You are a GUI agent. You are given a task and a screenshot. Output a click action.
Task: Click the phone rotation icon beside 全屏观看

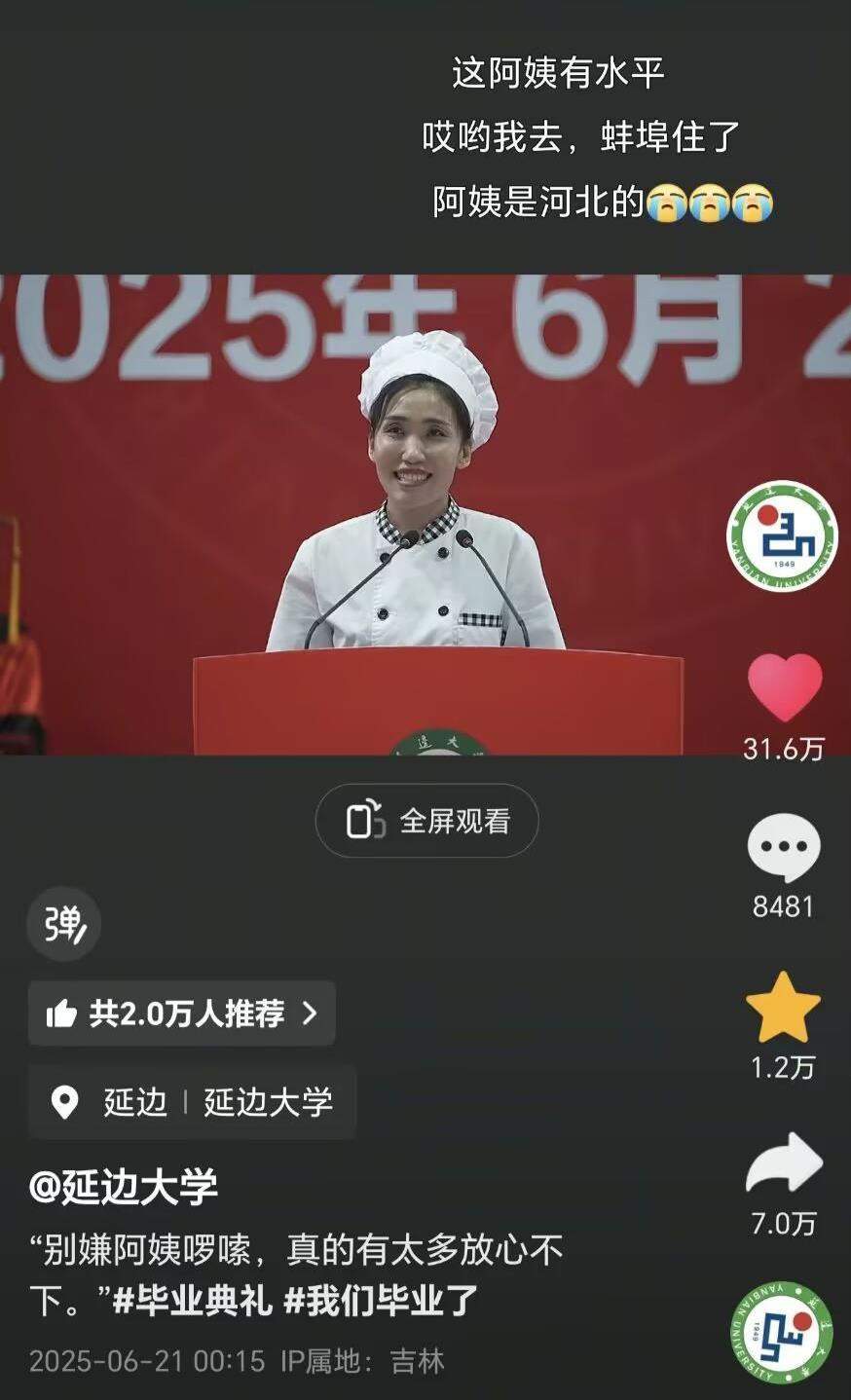tap(364, 821)
